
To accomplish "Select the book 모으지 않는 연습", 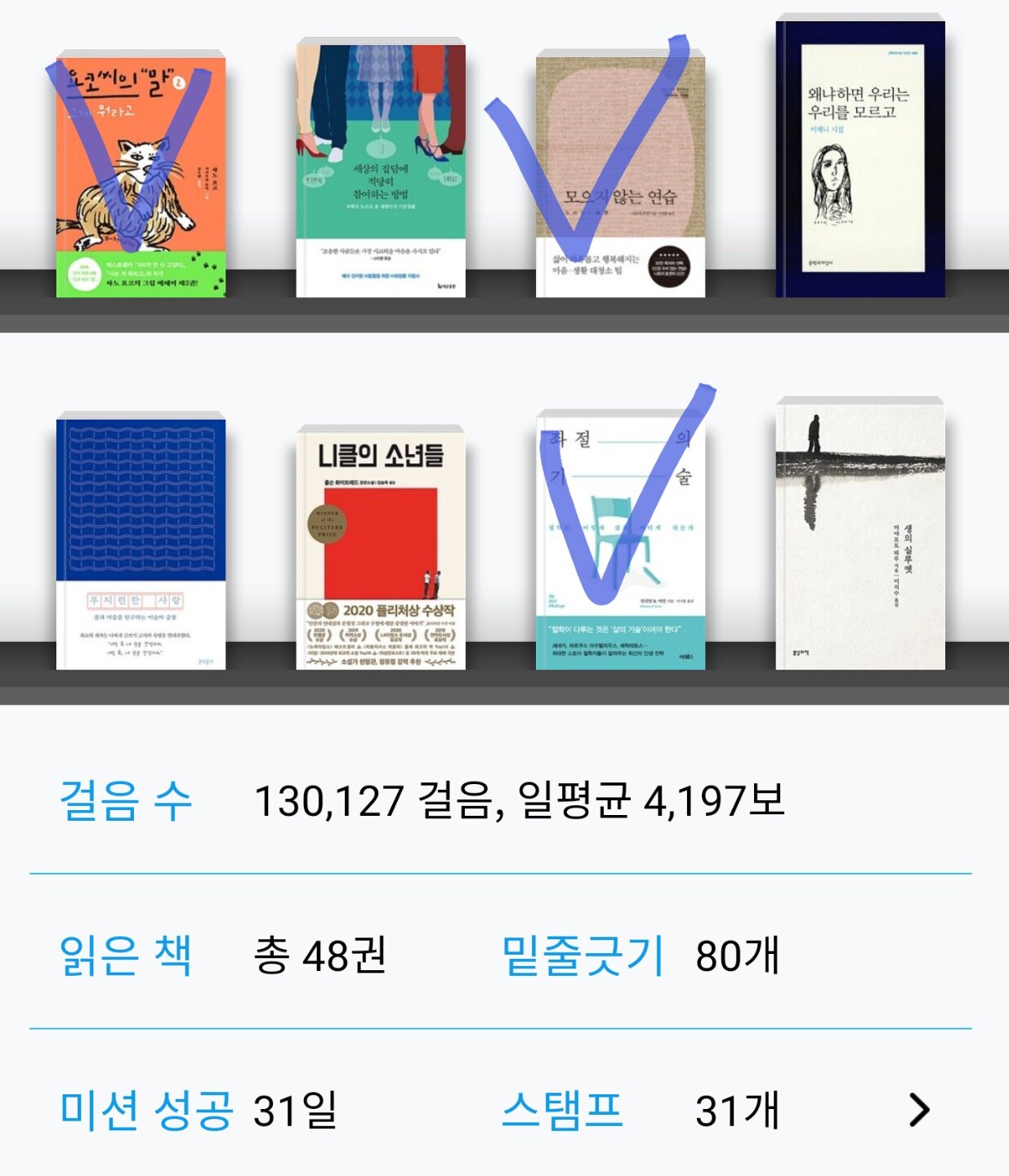I will (620, 176).
